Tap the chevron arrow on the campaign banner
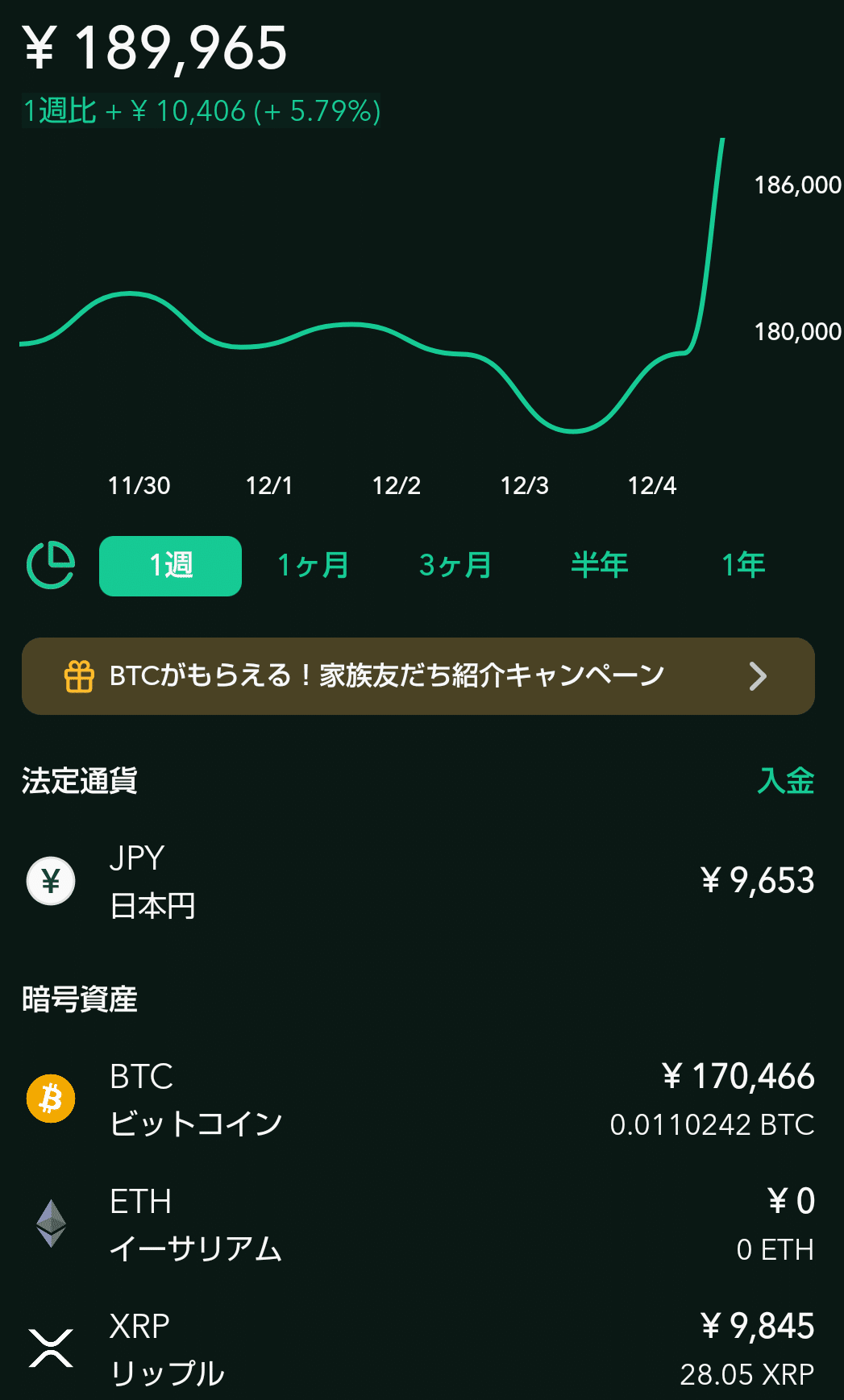This screenshot has height=1400, width=844. click(x=757, y=676)
